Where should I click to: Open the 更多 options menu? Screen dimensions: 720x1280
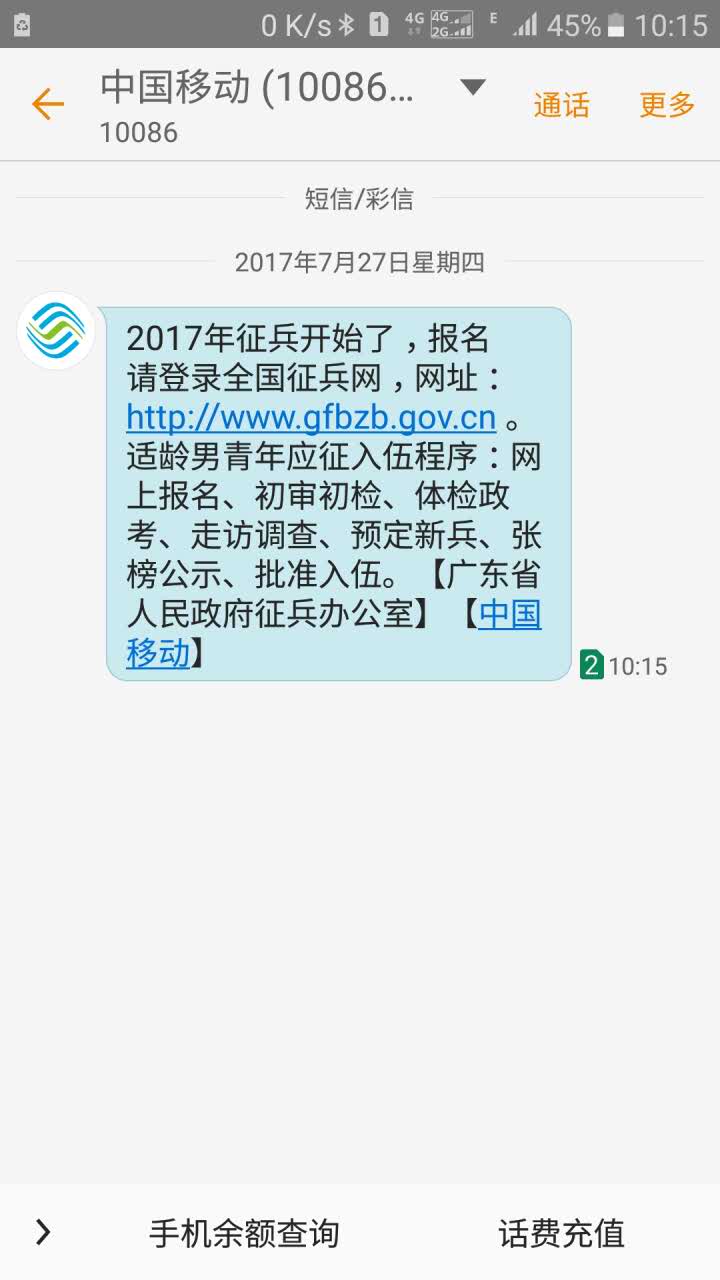[667, 105]
